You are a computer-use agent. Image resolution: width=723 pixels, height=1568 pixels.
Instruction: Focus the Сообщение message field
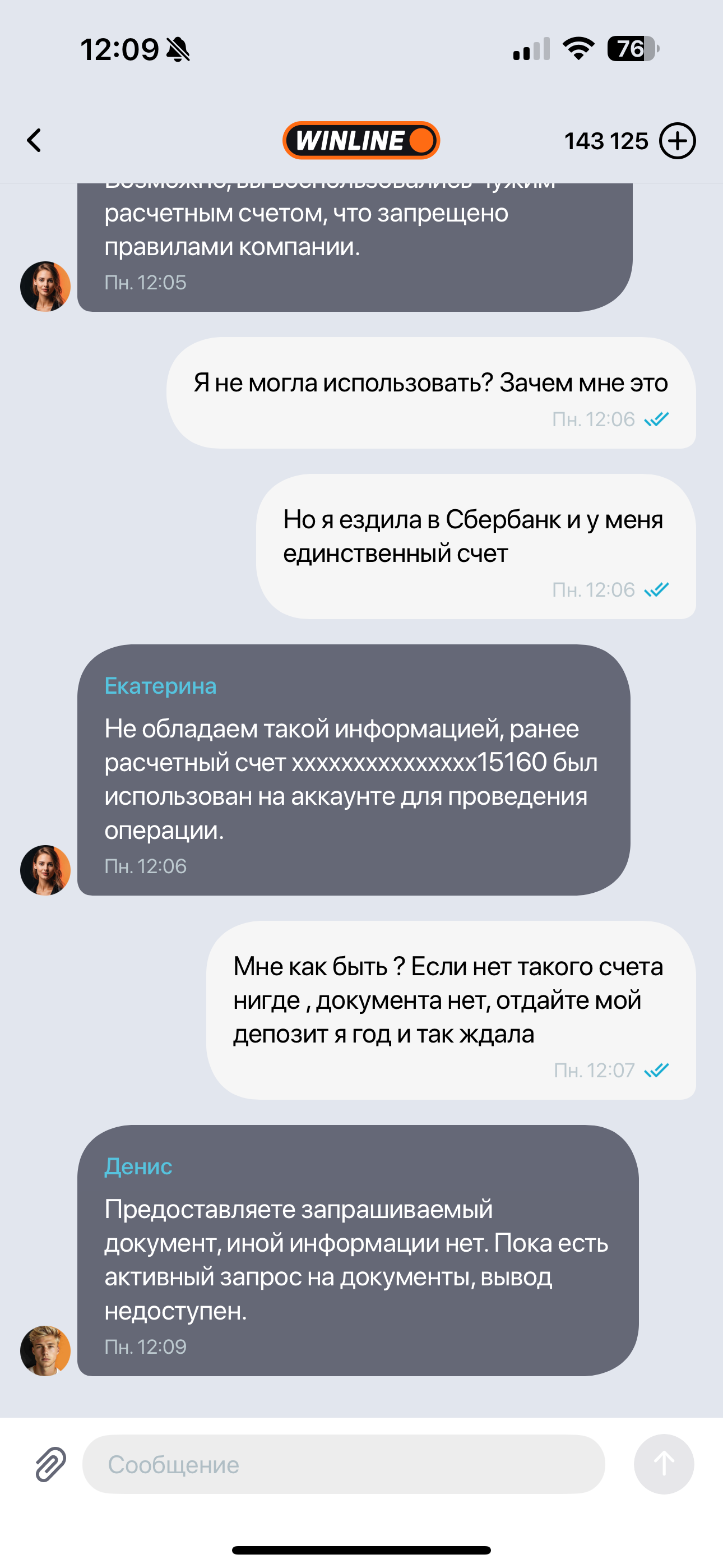(x=343, y=1464)
